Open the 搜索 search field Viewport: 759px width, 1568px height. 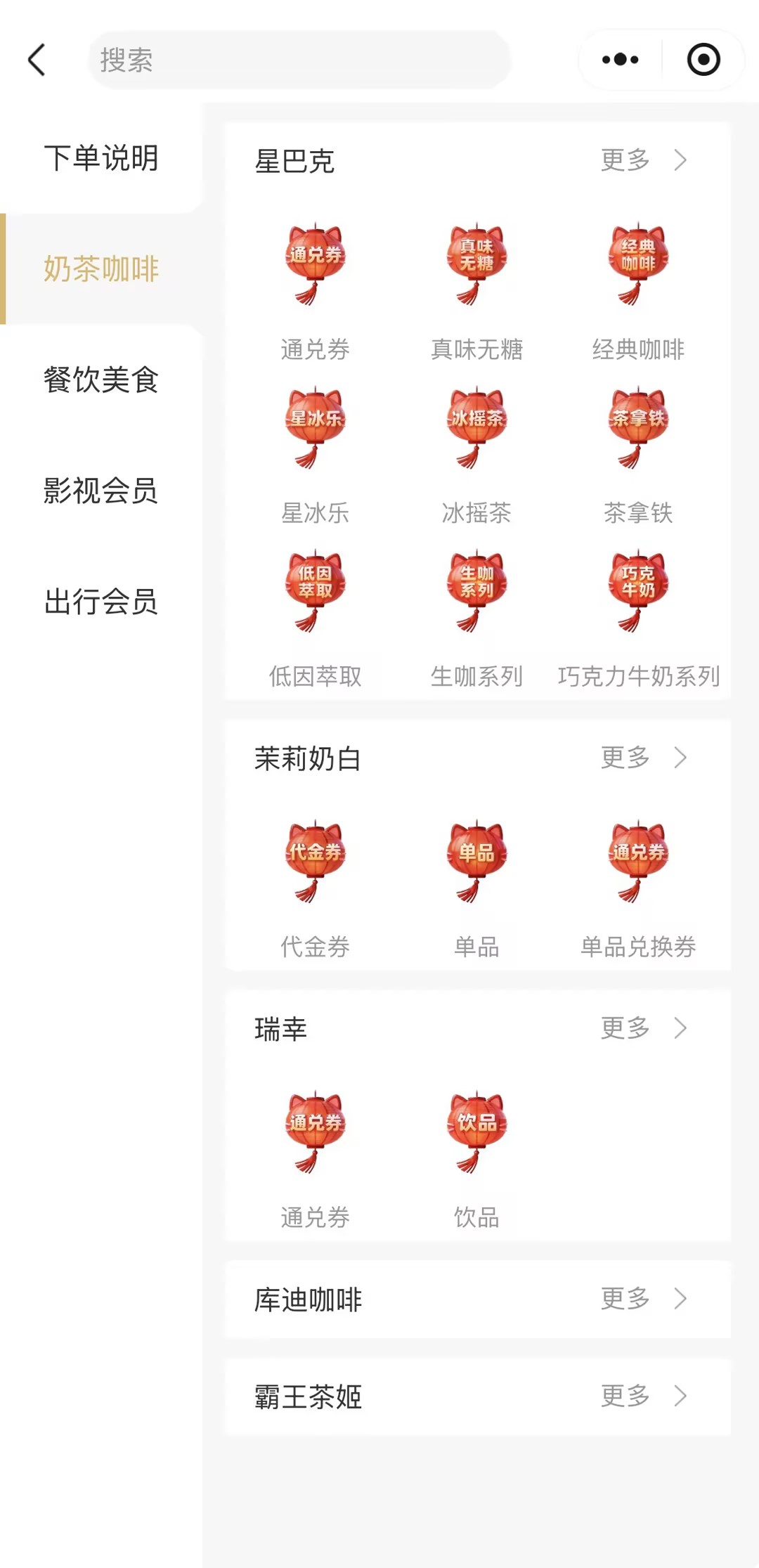pos(299,60)
